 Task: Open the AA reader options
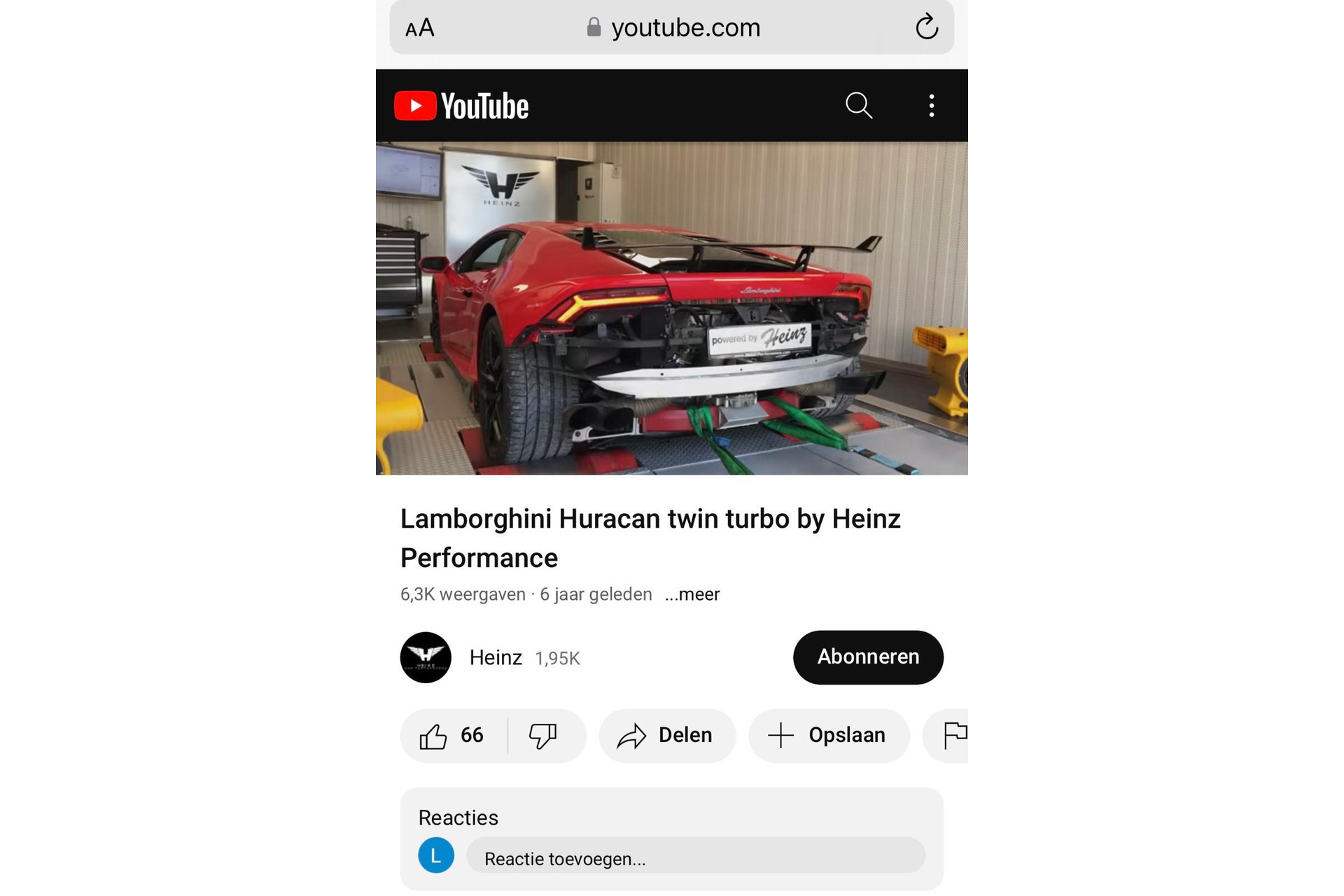[x=420, y=28]
